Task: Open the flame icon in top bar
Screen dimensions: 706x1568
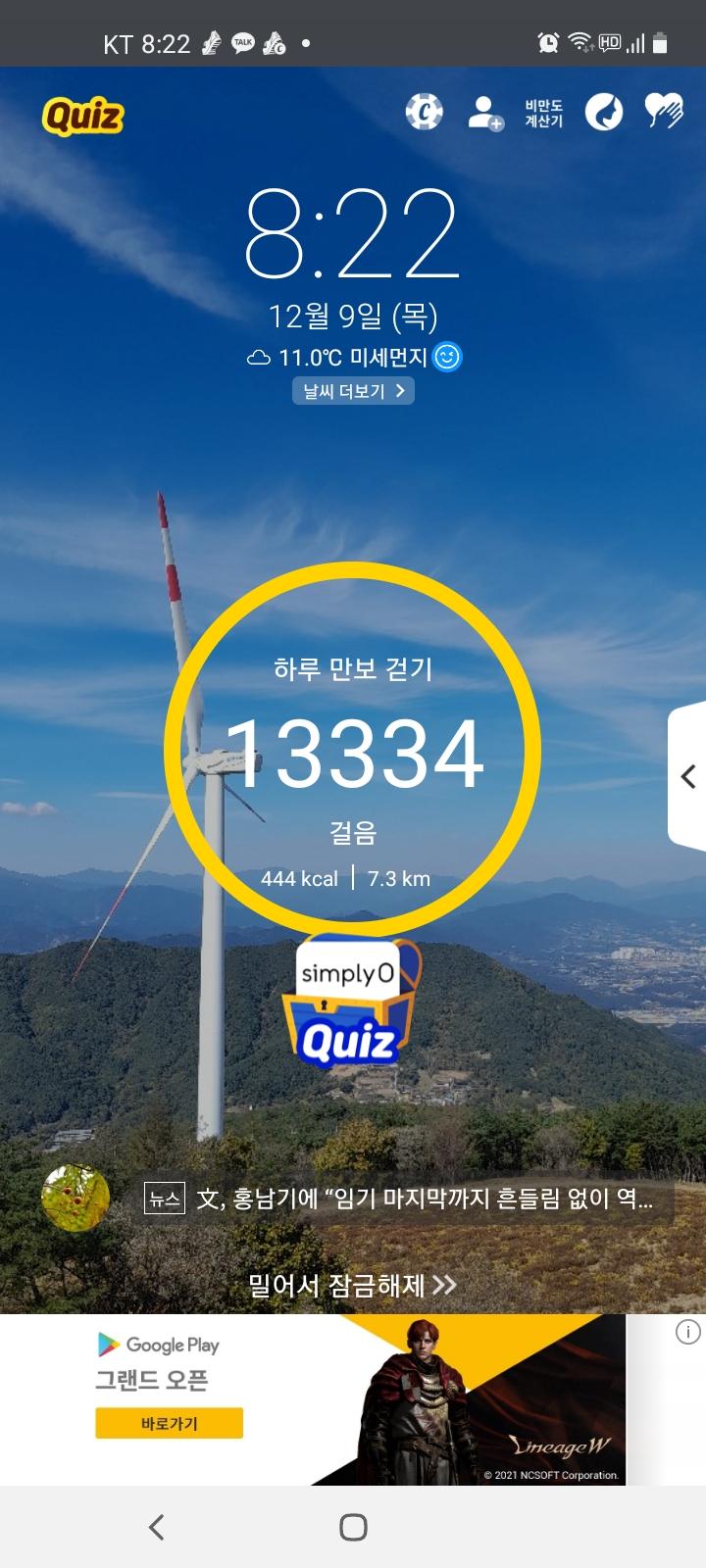Action: (x=604, y=113)
